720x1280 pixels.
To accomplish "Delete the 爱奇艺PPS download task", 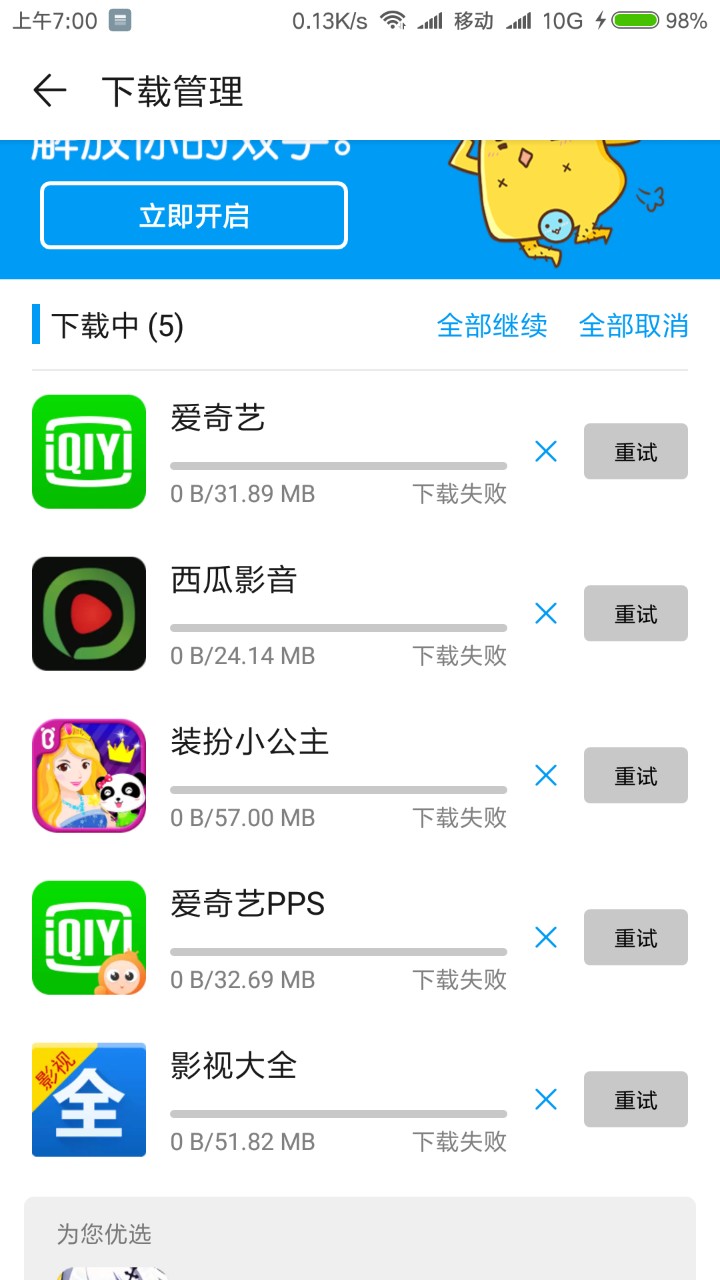I will click(x=546, y=938).
